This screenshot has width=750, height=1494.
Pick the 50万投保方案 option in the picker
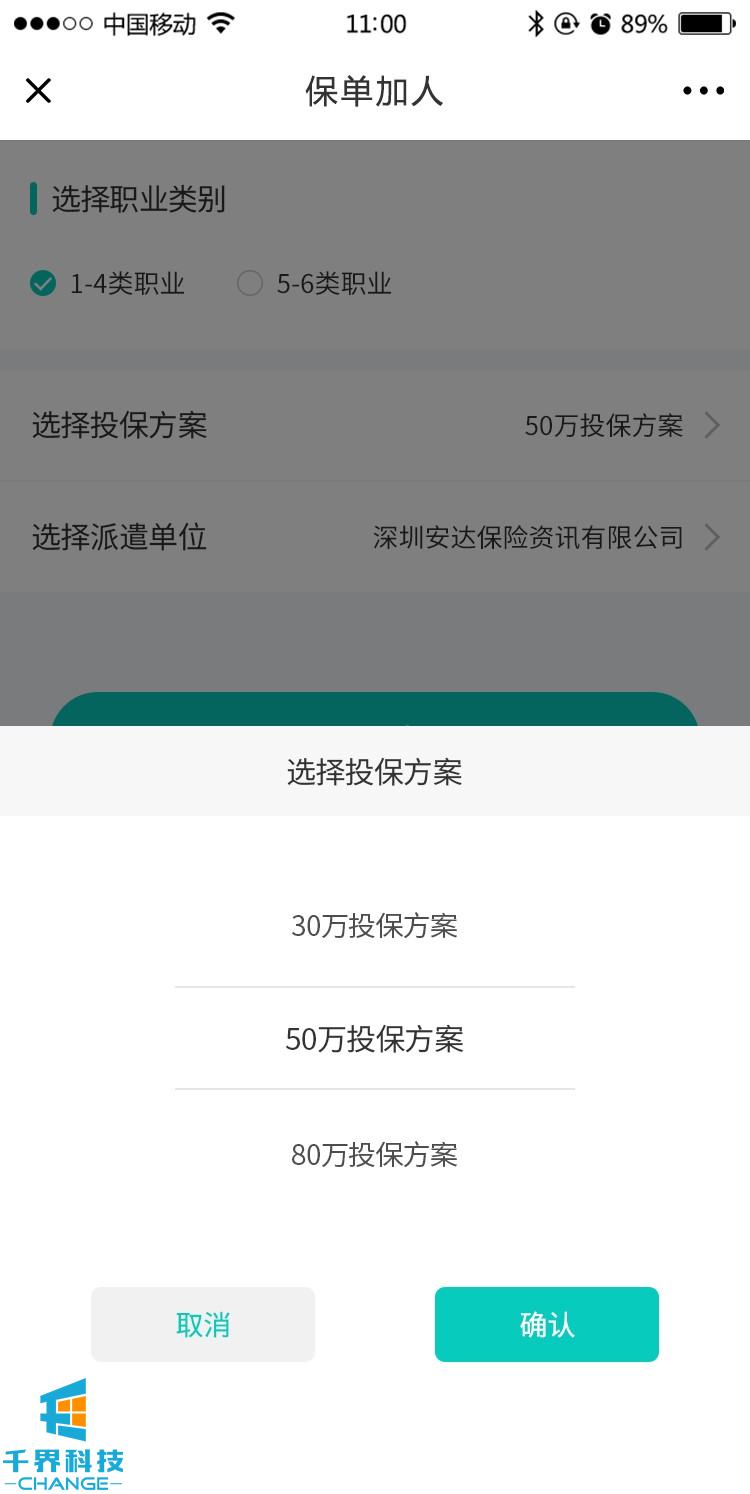(x=374, y=1040)
